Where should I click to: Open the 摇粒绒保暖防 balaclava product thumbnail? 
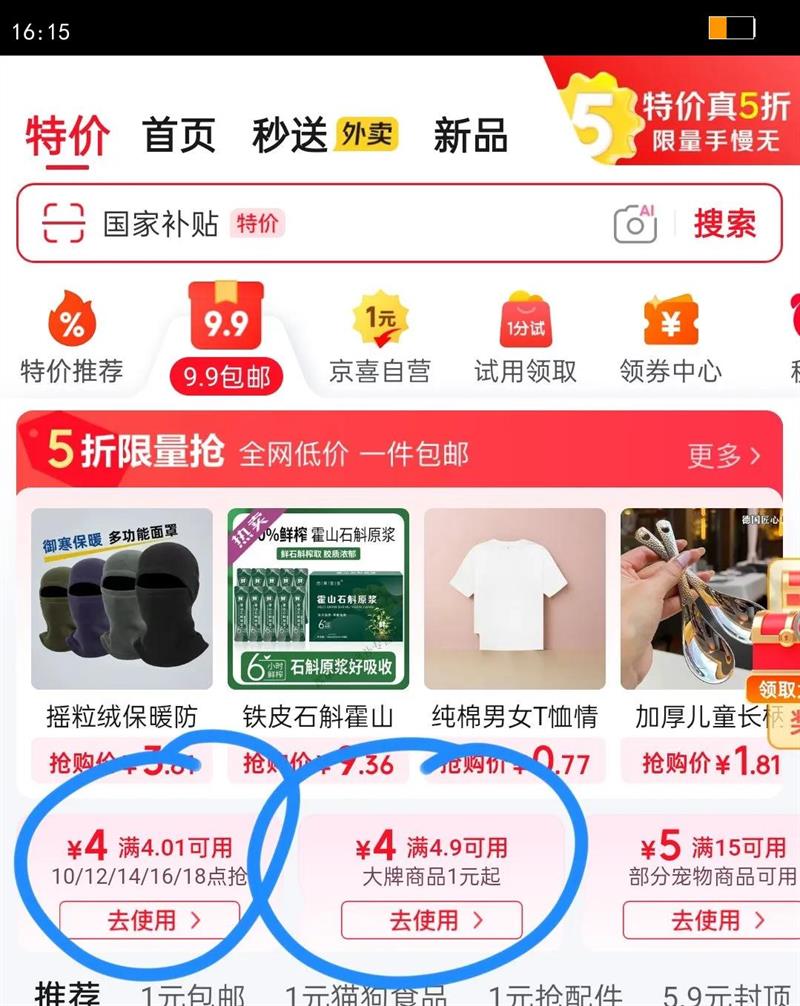pos(120,600)
